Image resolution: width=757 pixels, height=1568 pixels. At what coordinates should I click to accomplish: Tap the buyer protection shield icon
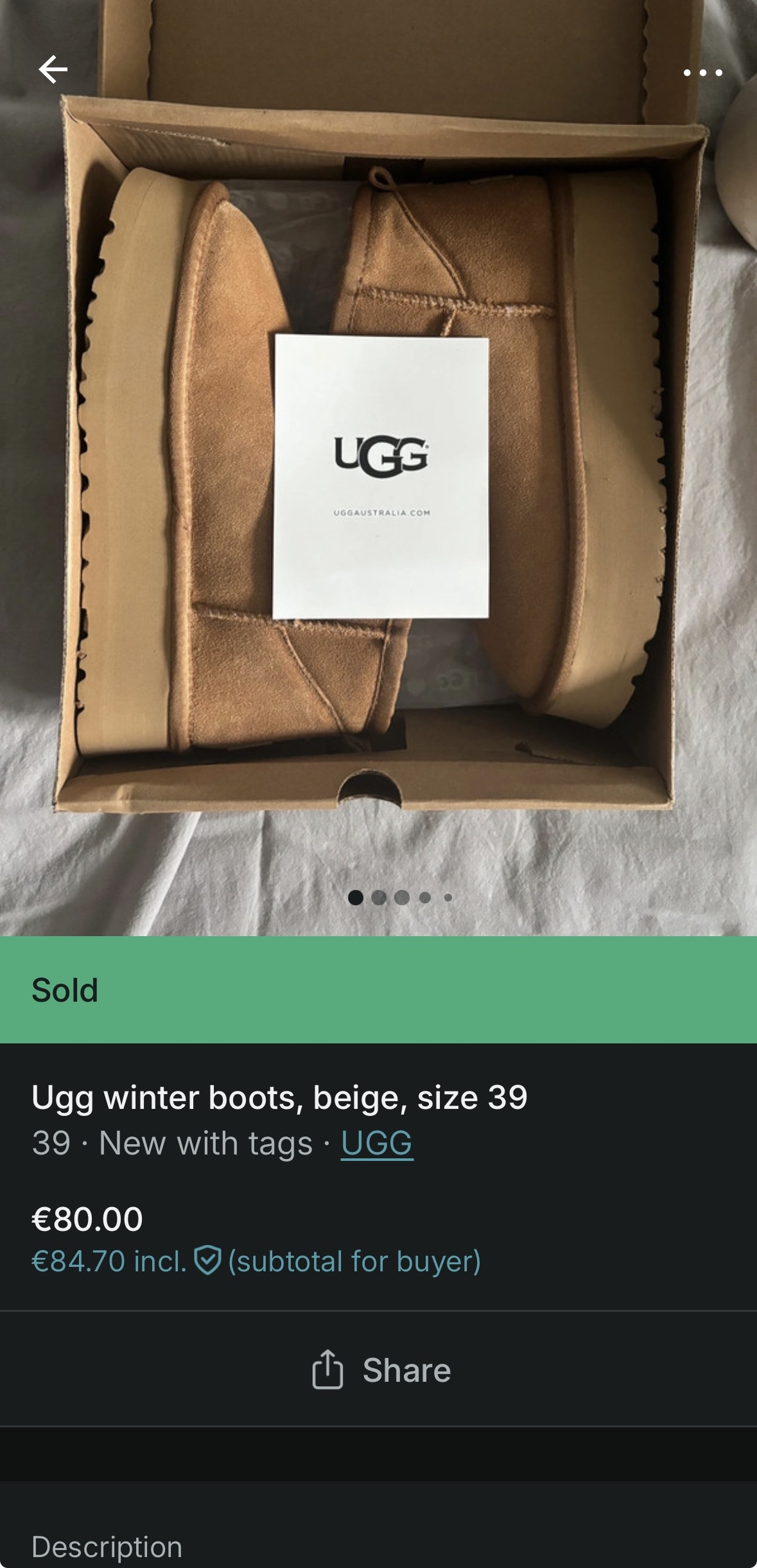coord(207,1260)
